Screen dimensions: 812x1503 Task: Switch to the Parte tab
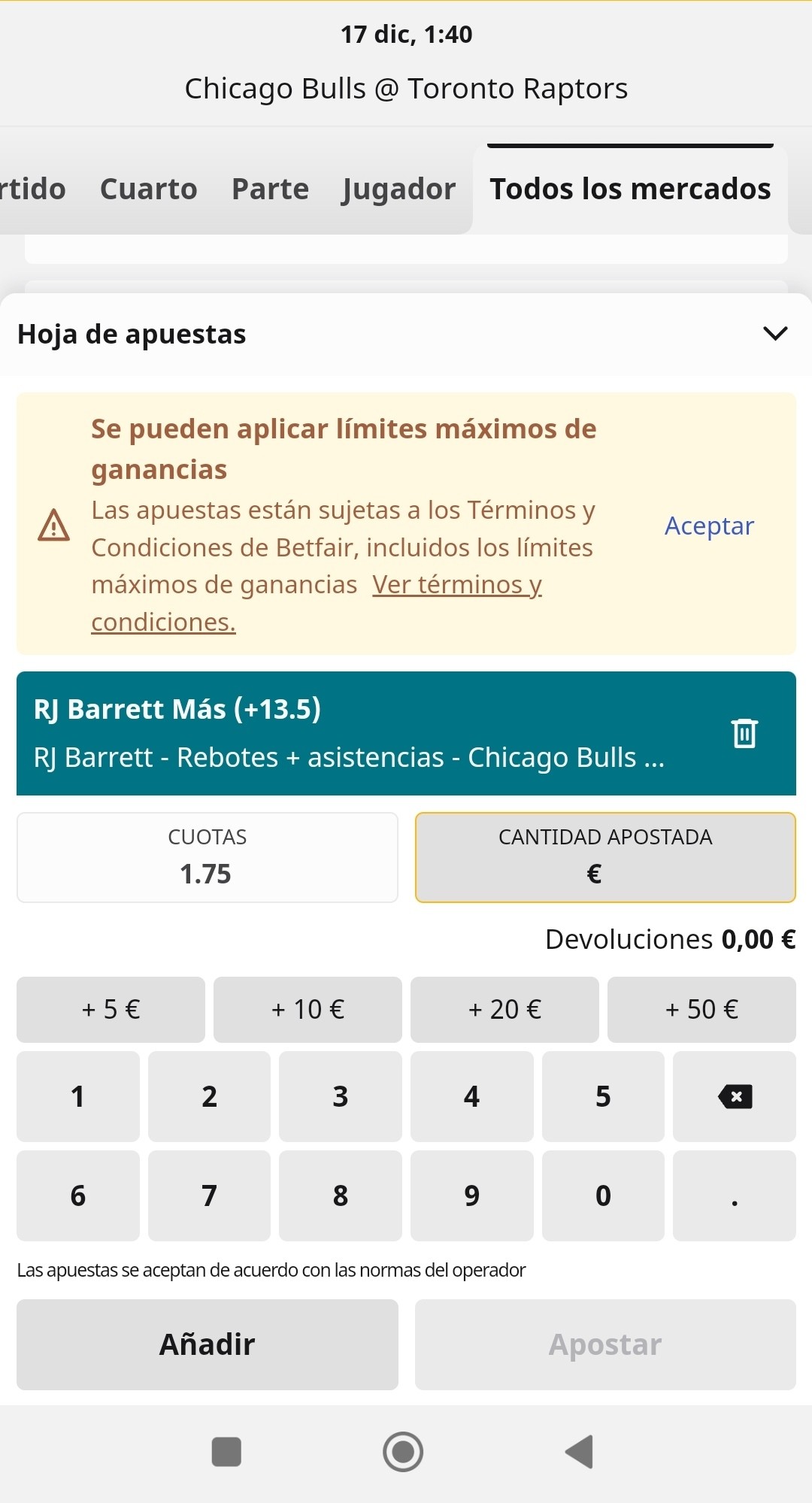coord(270,189)
